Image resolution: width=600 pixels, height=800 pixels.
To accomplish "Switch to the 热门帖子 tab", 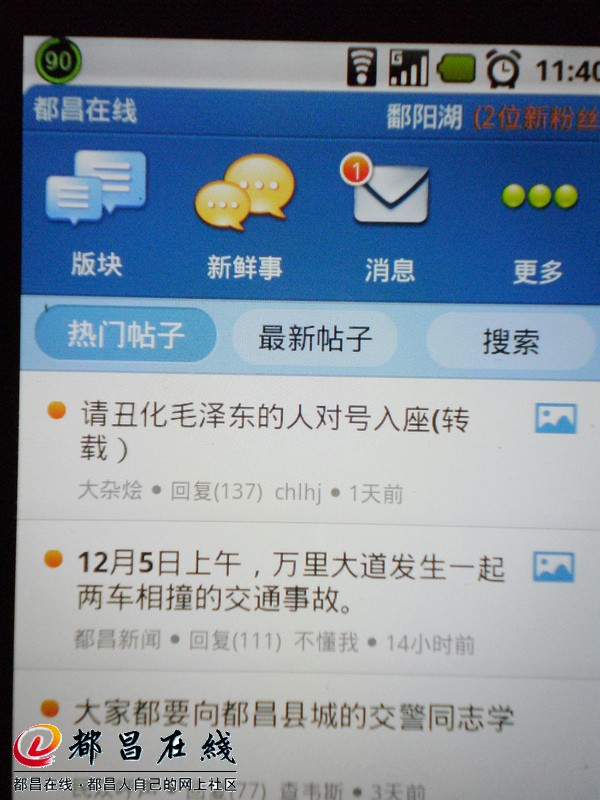I will tap(126, 334).
